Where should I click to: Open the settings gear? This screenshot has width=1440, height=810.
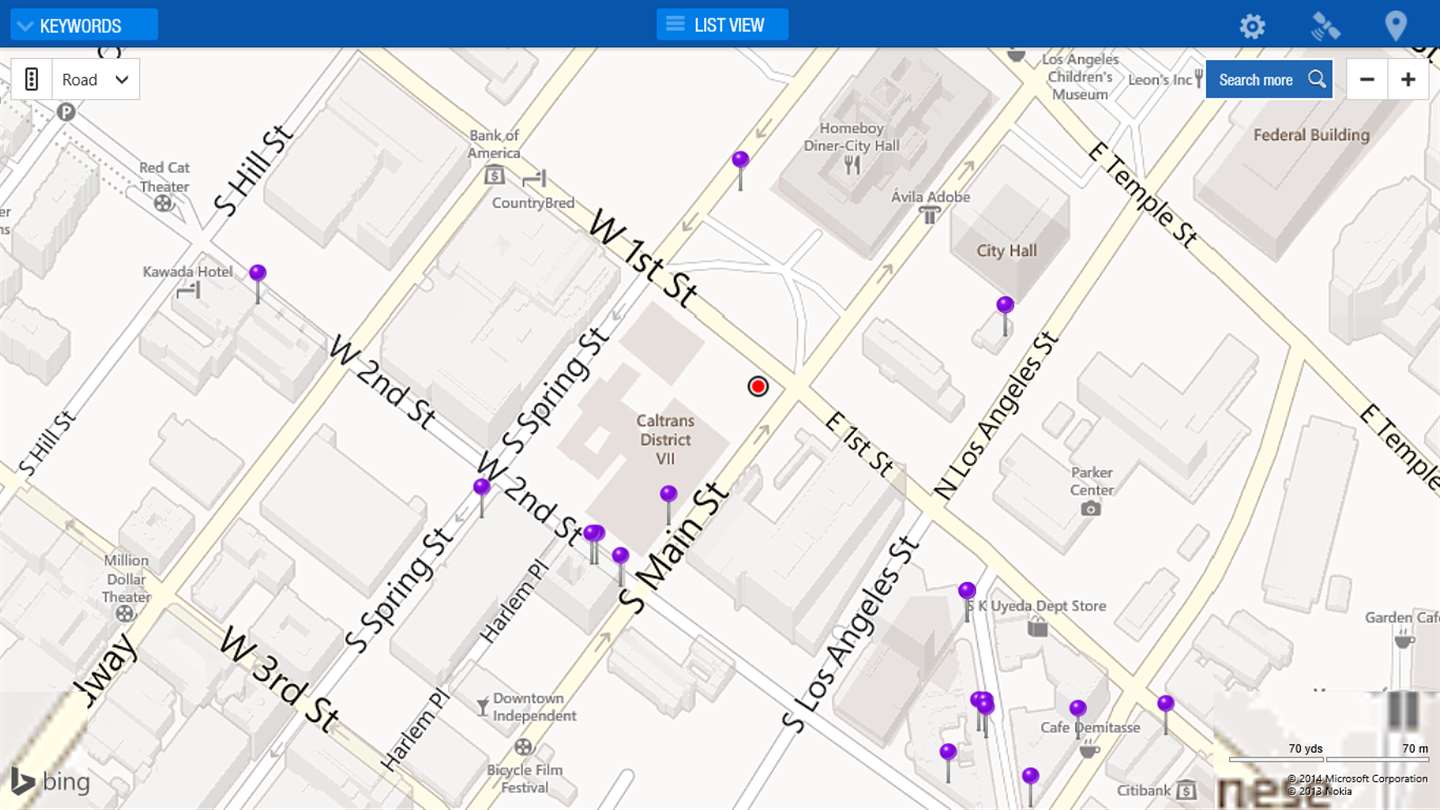click(x=1252, y=26)
